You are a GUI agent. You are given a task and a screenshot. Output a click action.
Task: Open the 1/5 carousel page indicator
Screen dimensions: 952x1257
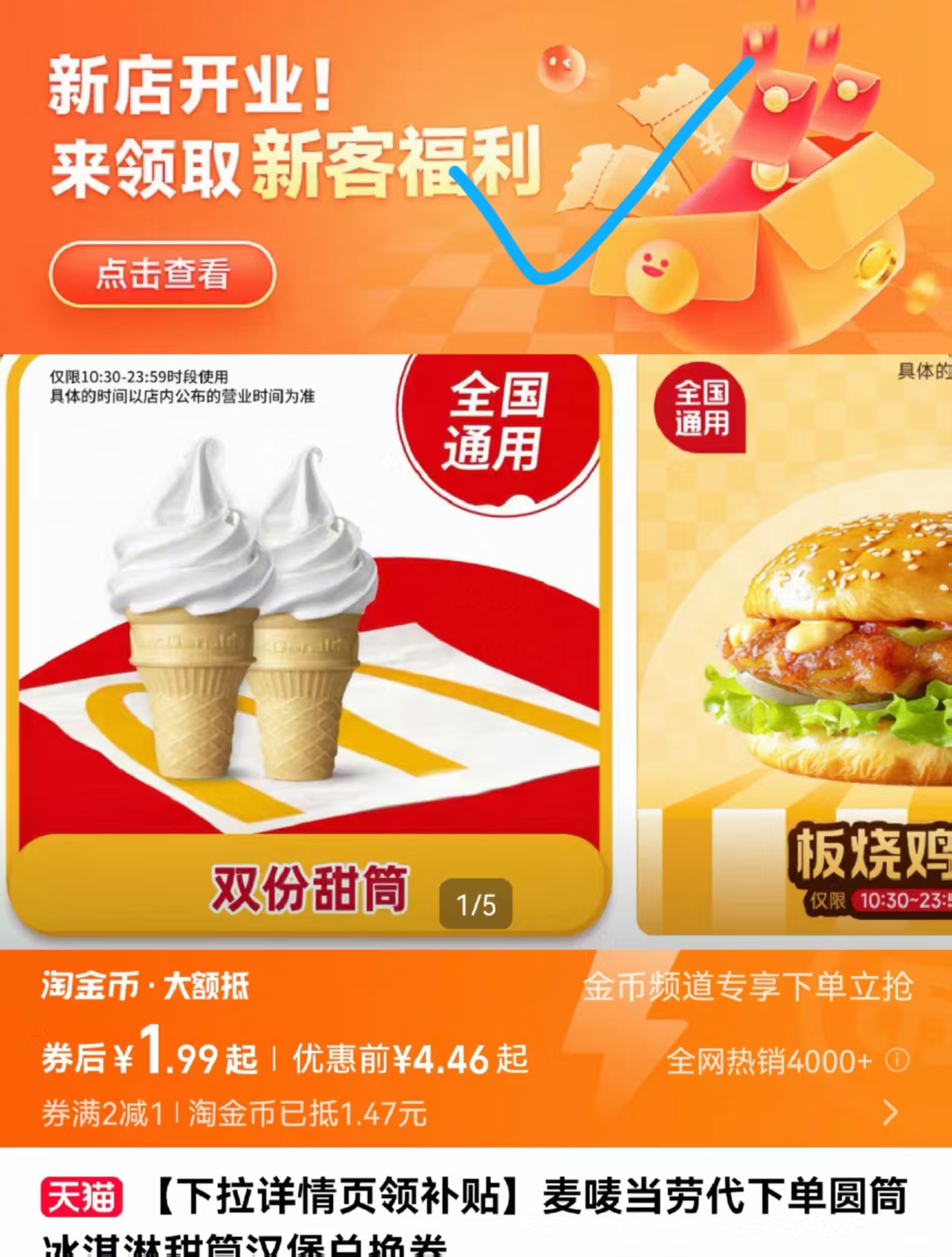(477, 902)
